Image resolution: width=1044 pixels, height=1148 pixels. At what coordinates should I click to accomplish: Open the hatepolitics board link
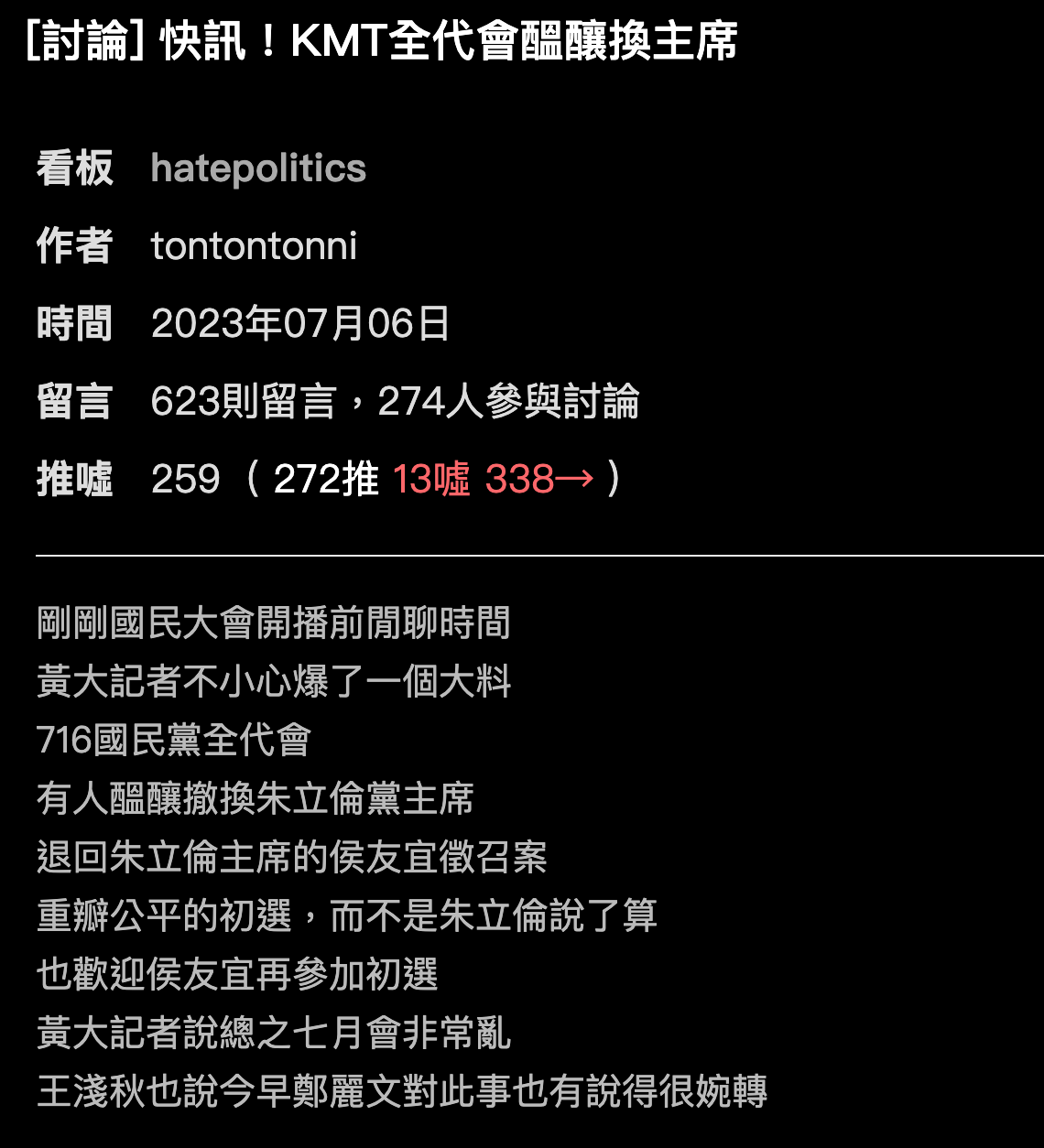tap(258, 168)
